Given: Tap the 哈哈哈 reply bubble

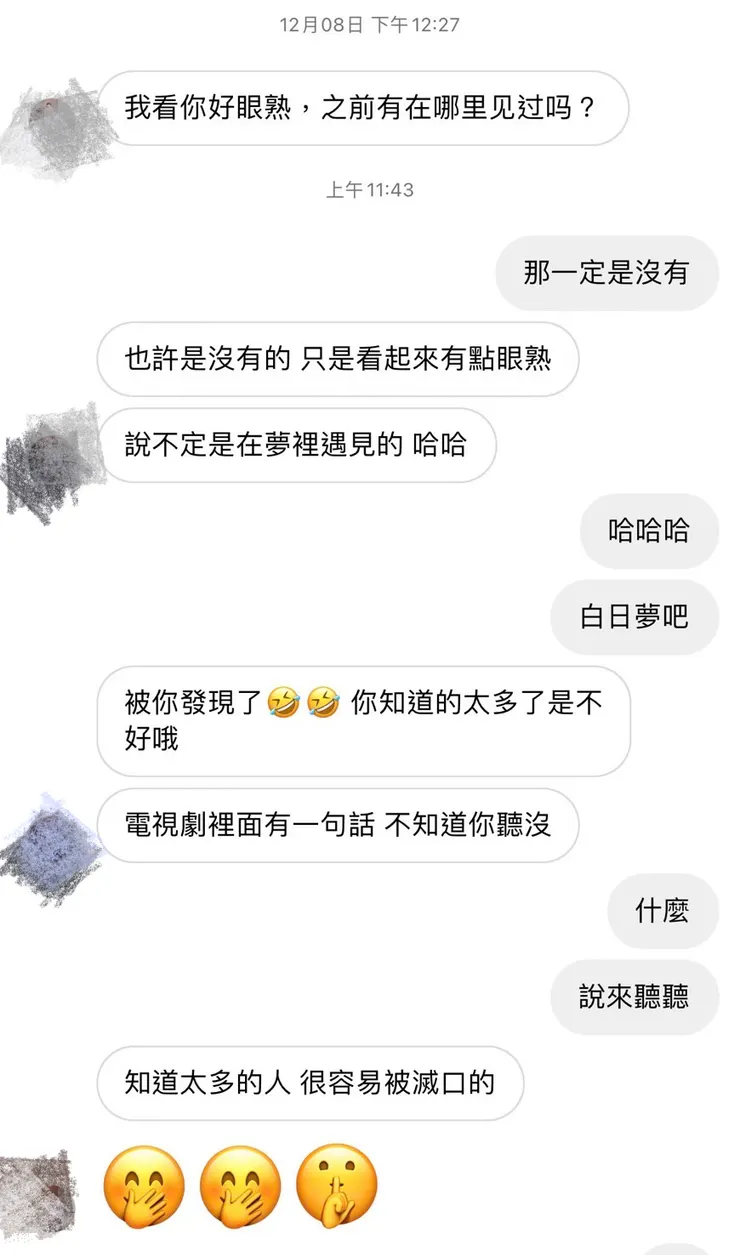Looking at the screenshot, I should (x=648, y=532).
